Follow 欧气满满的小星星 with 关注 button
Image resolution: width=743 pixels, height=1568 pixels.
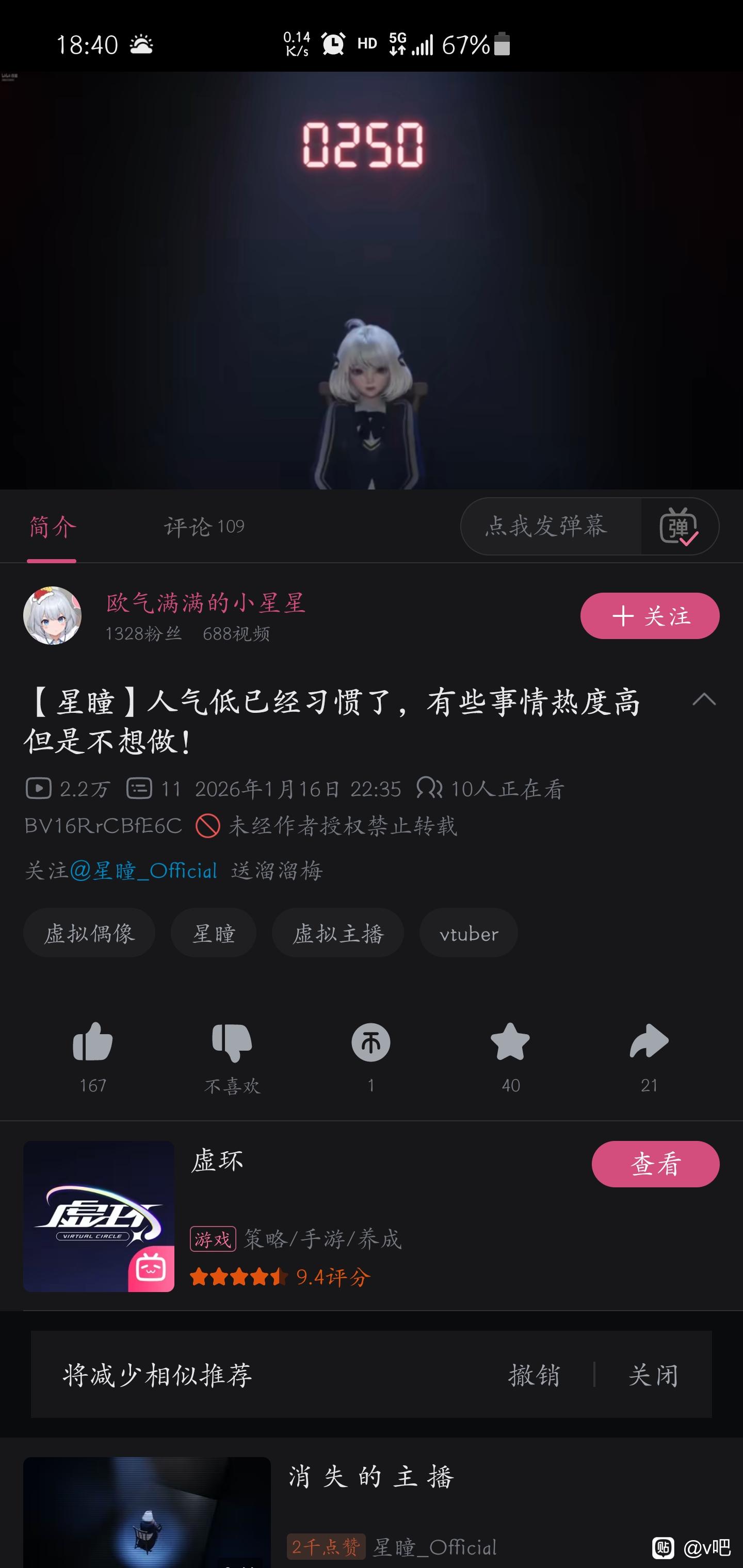click(649, 616)
